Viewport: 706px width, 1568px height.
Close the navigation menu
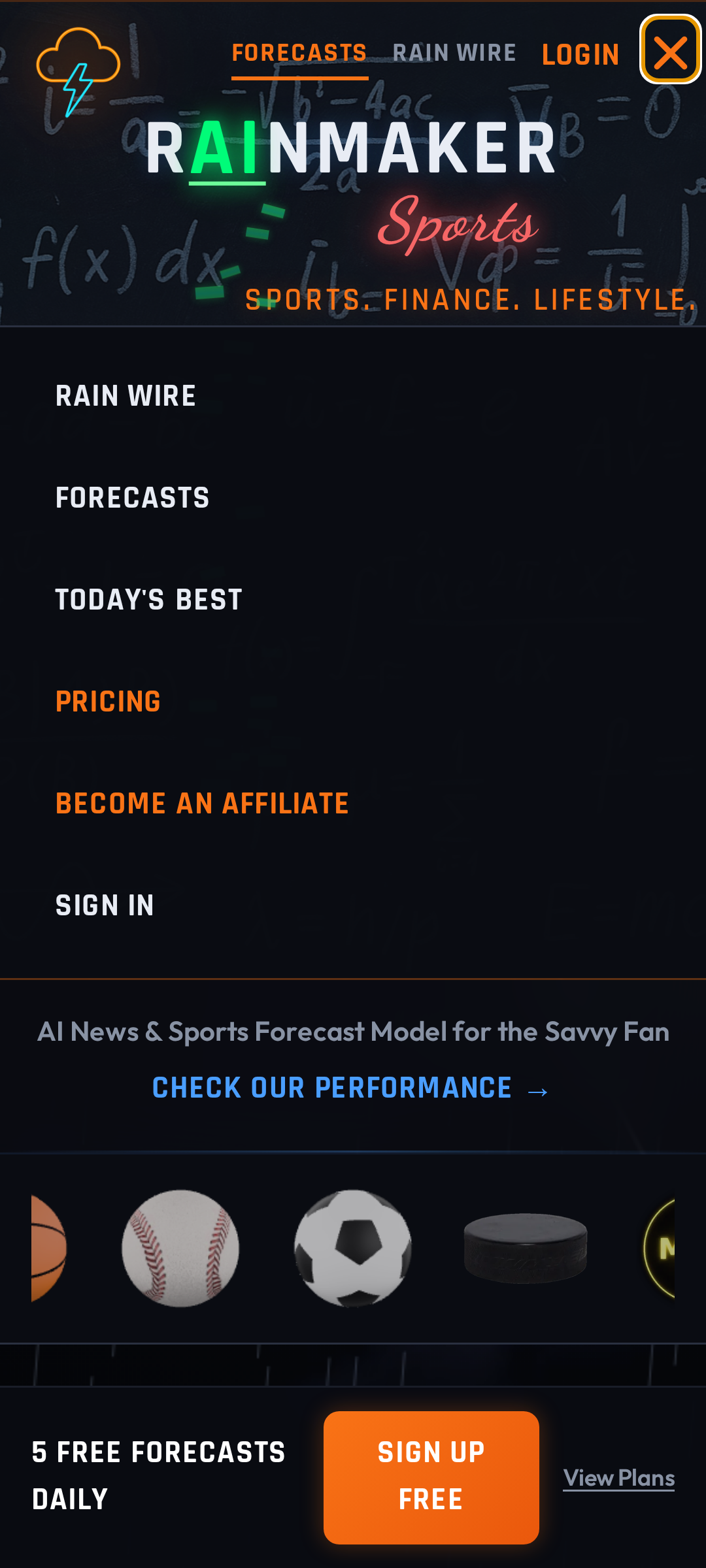tap(670, 50)
